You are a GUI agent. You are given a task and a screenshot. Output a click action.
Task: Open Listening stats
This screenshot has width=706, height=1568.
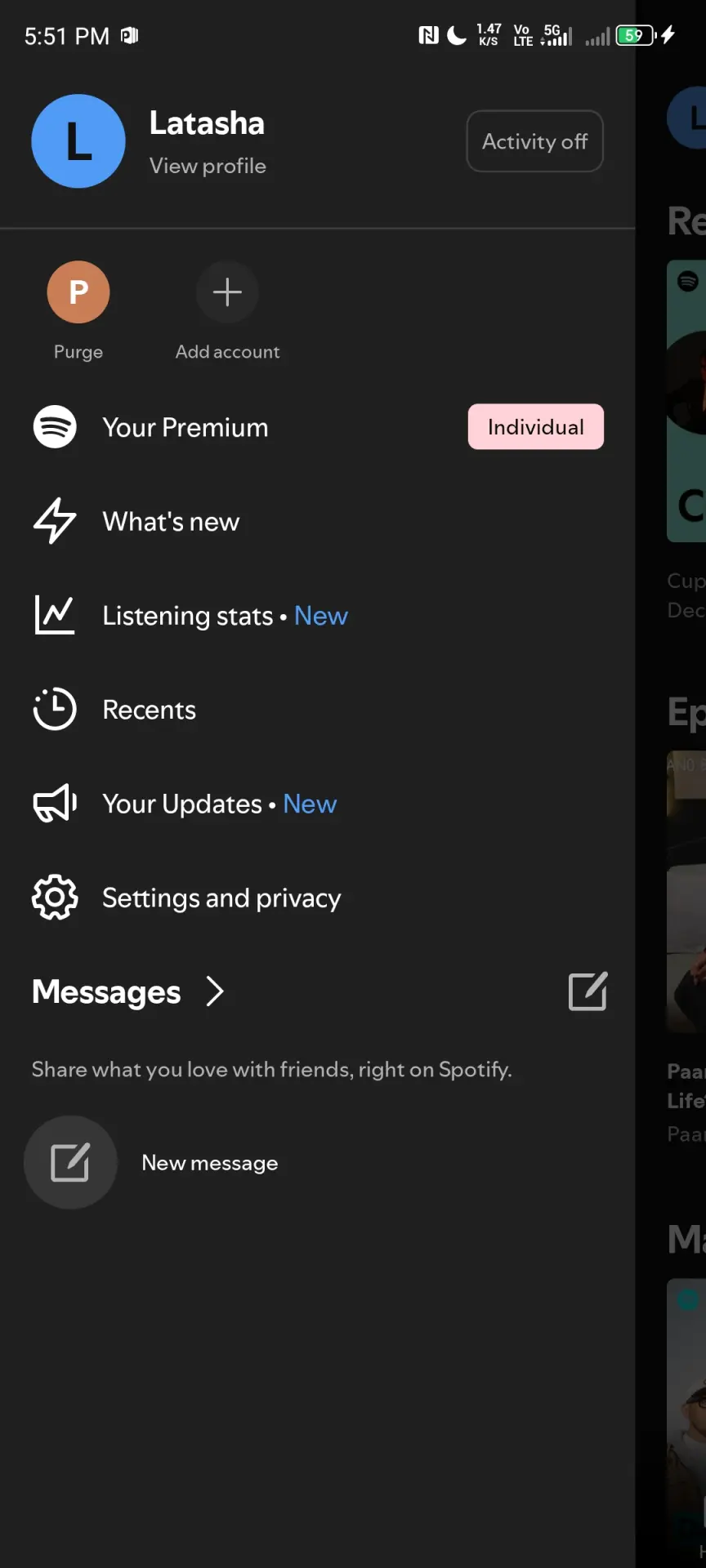point(318,615)
